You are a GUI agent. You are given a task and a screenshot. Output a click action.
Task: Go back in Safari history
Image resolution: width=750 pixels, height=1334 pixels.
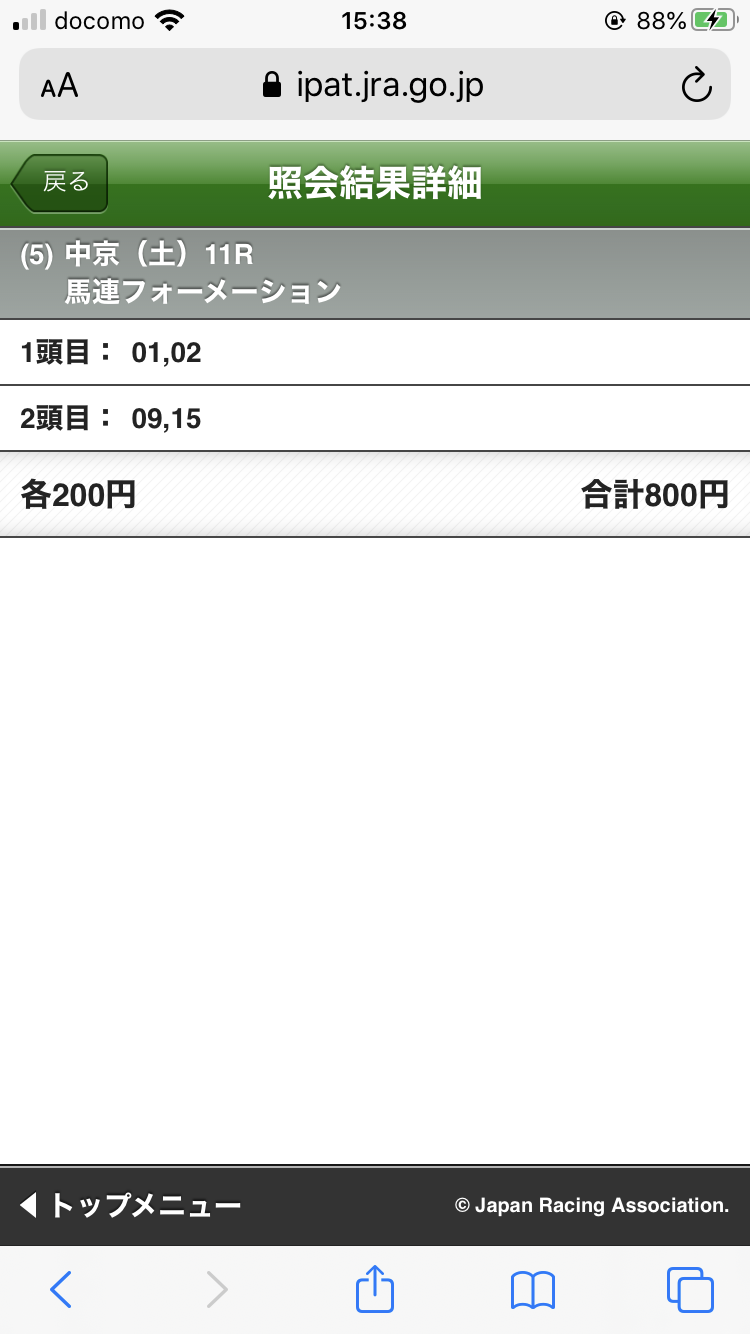[61, 1289]
